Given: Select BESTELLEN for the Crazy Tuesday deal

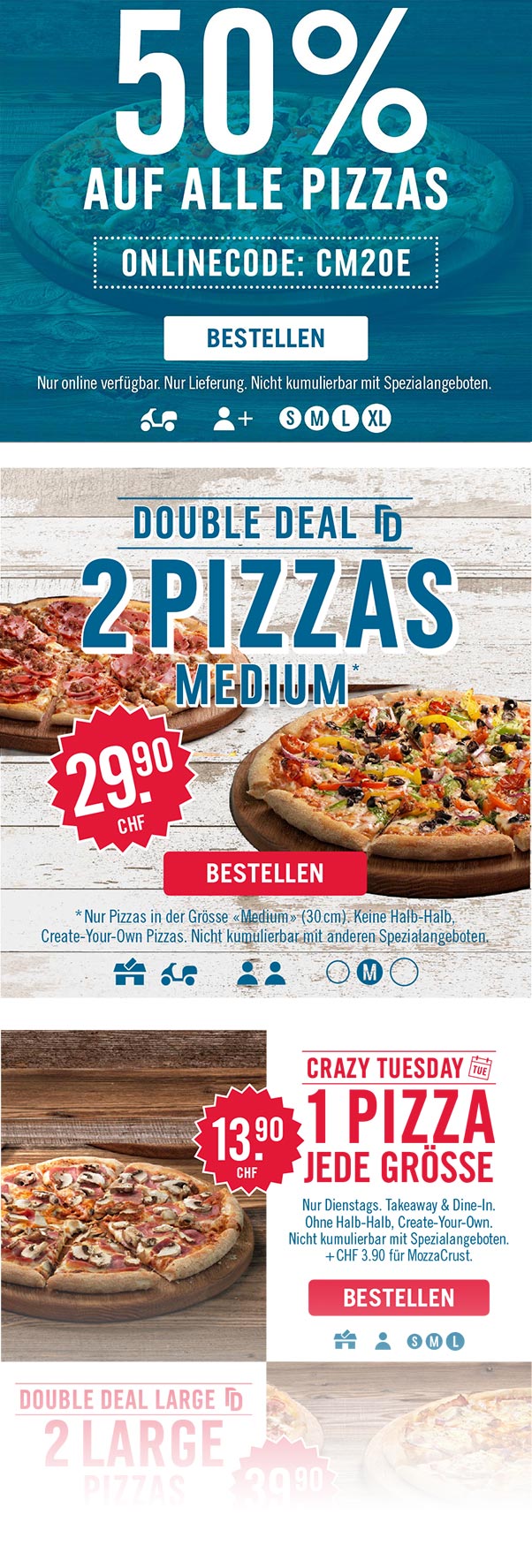Looking at the screenshot, I should pyautogui.click(x=398, y=1298).
